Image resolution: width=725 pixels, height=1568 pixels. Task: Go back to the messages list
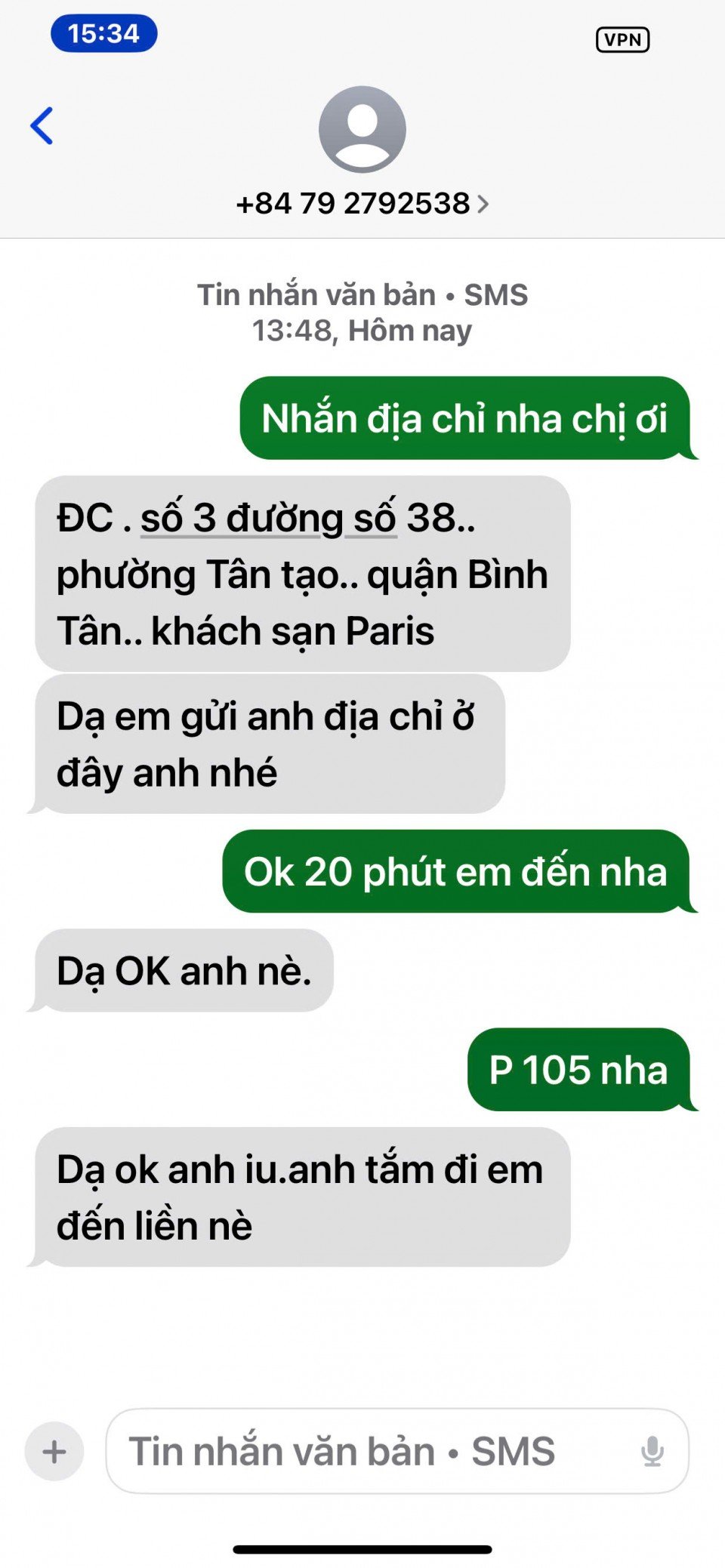pyautogui.click(x=42, y=125)
